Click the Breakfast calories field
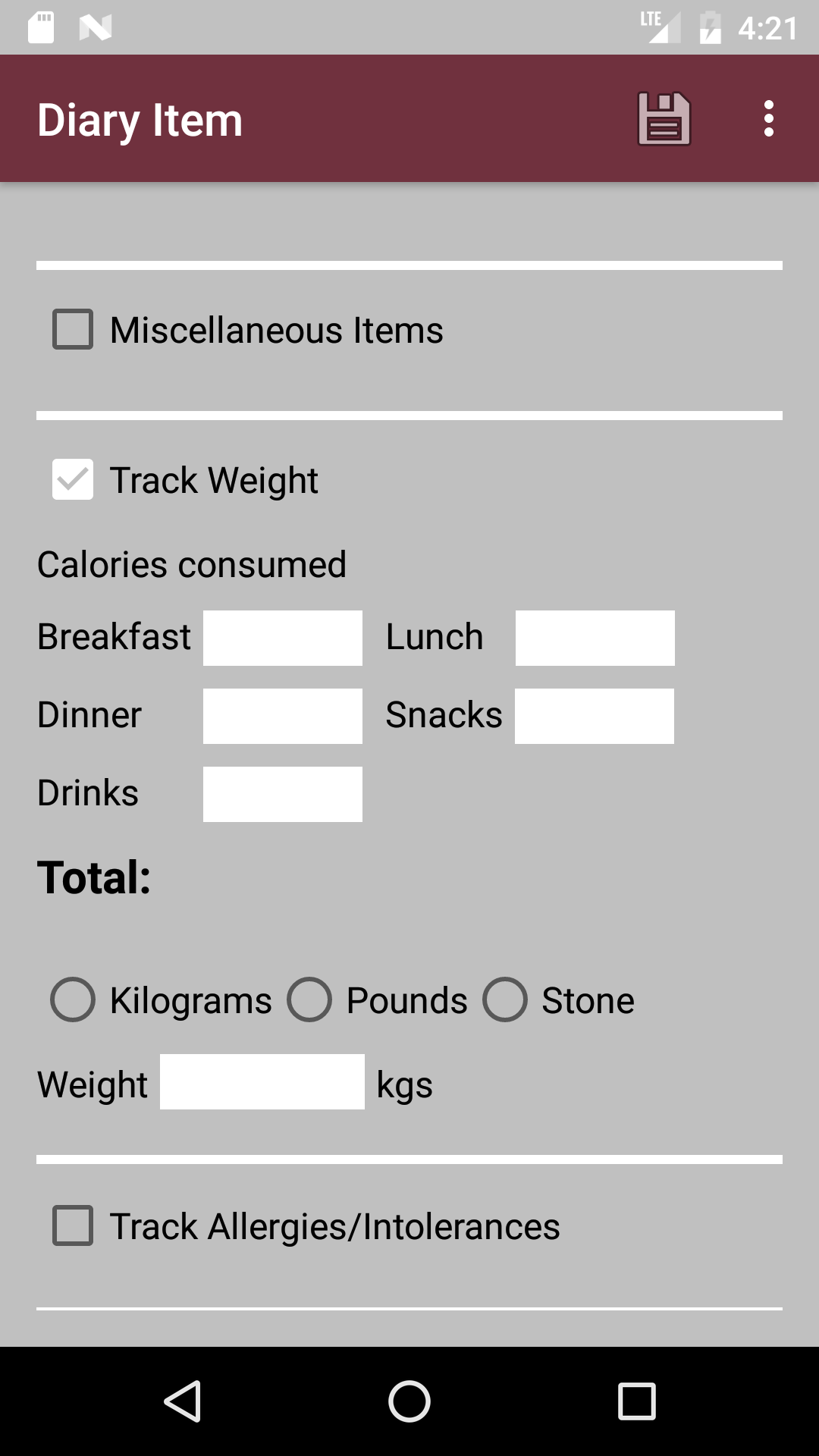This screenshot has width=819, height=1456. [282, 637]
